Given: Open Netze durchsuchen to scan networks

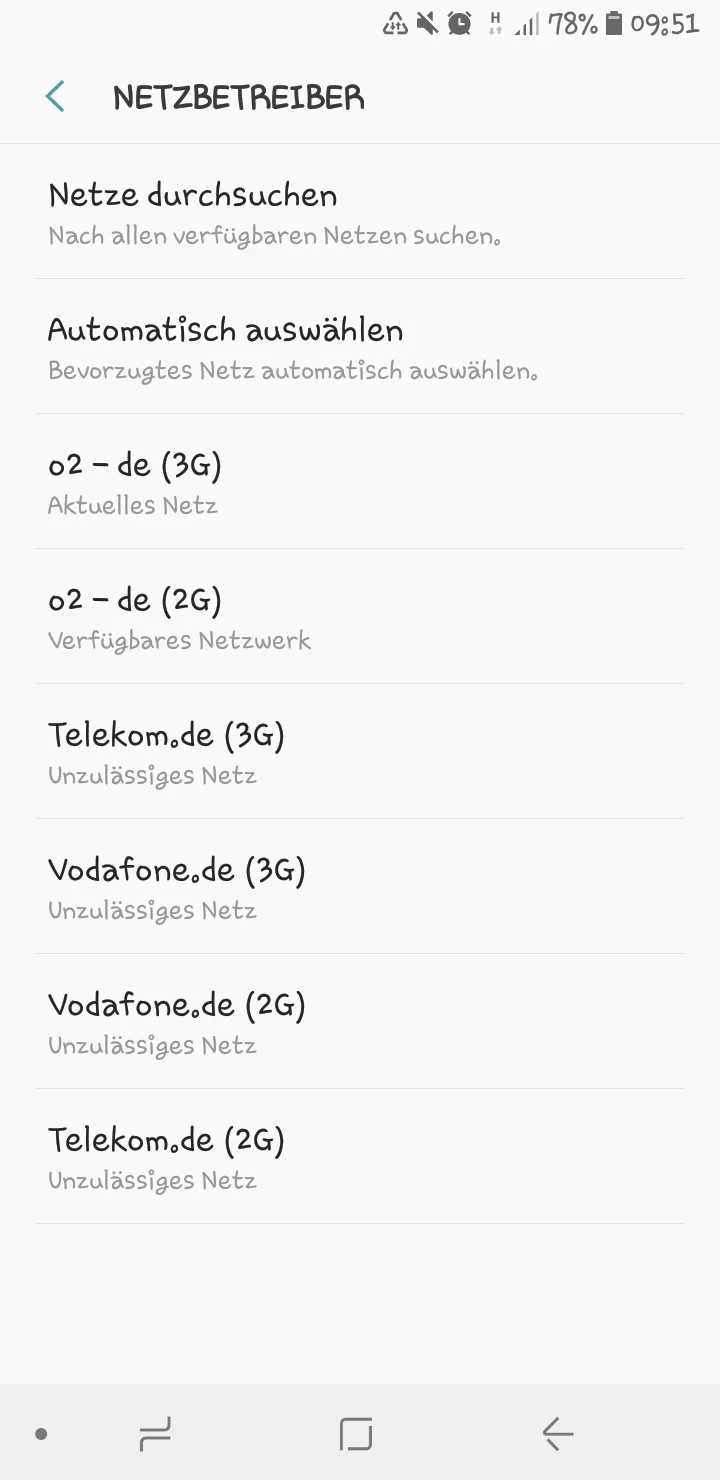Looking at the screenshot, I should [360, 212].
